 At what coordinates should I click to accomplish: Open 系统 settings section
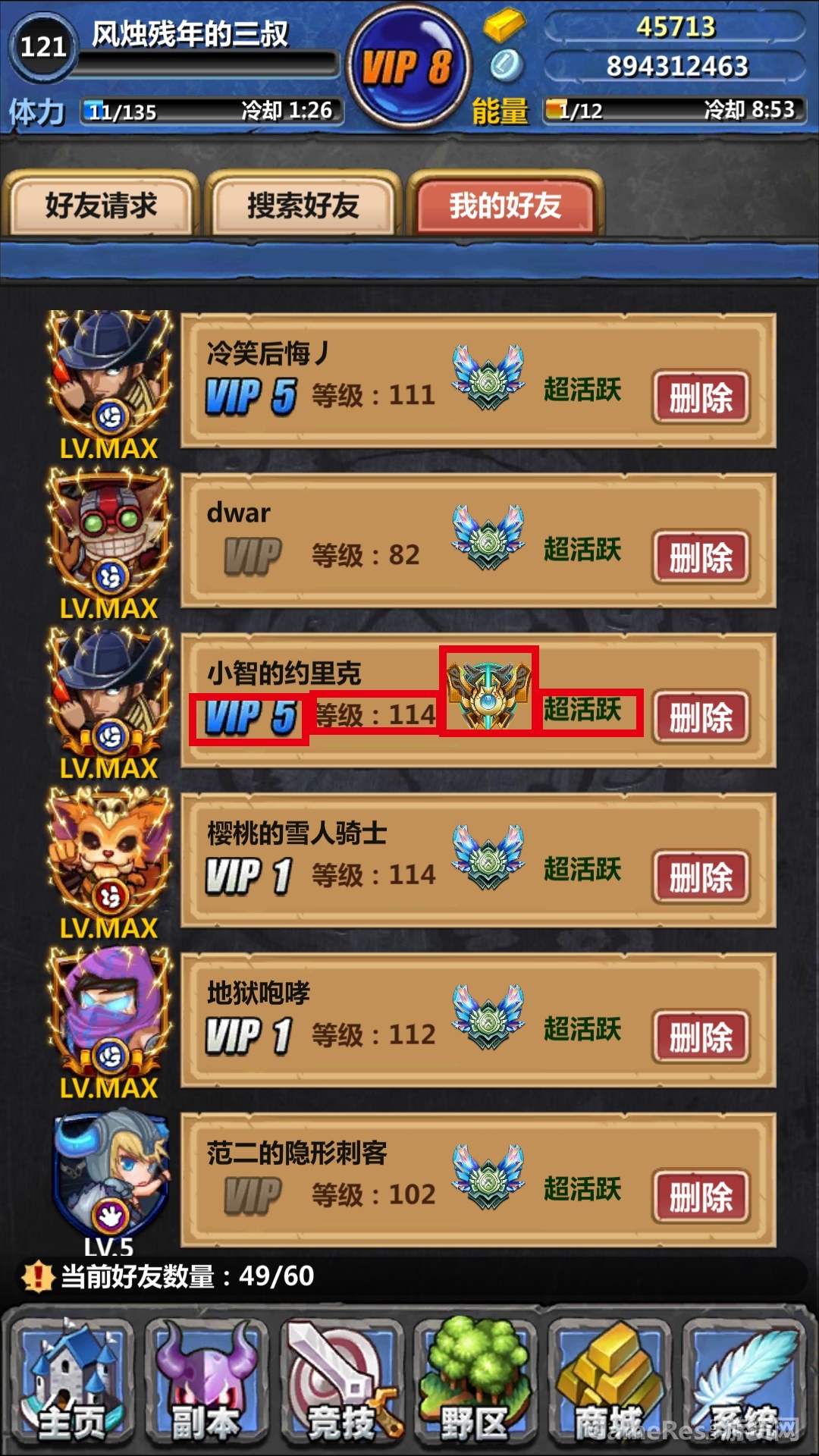(x=744, y=1382)
